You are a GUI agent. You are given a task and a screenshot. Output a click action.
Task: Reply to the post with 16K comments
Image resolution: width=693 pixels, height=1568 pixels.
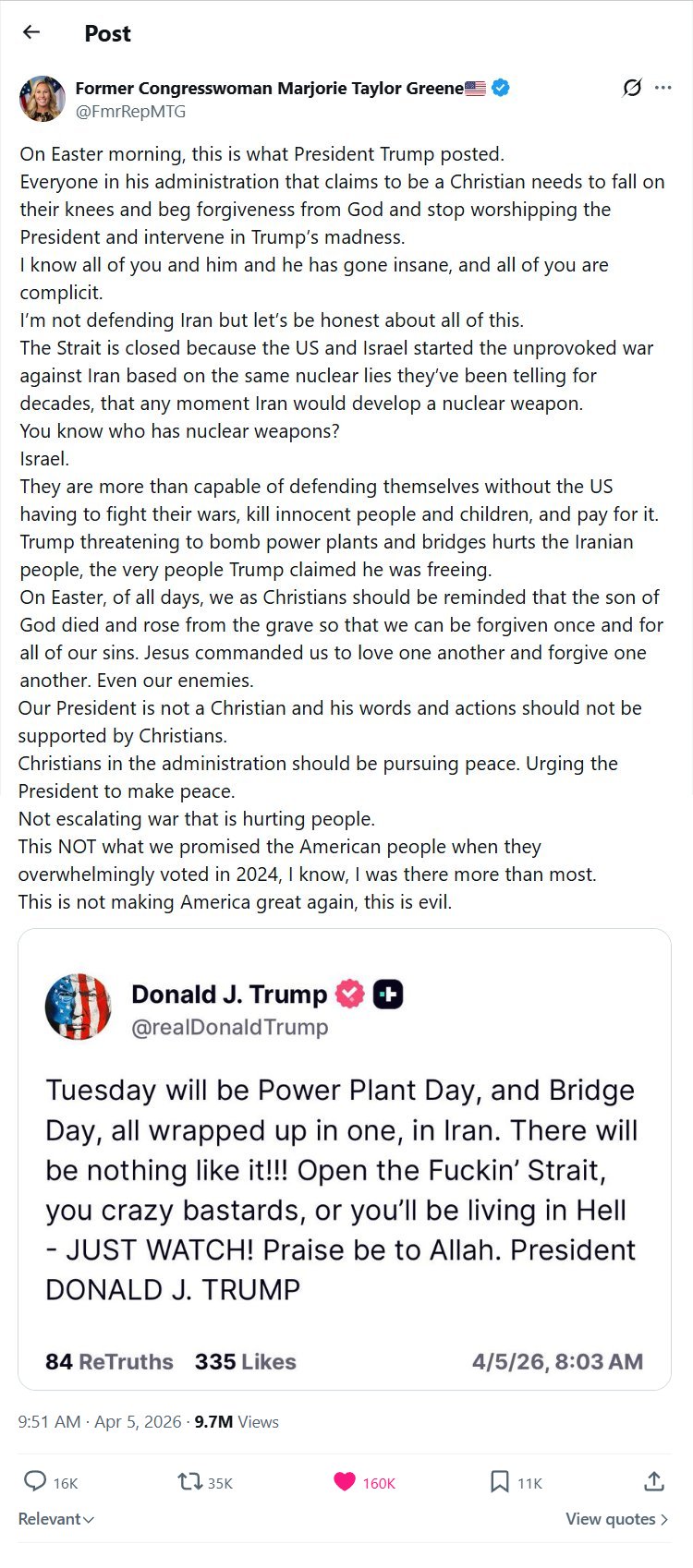(x=36, y=1482)
